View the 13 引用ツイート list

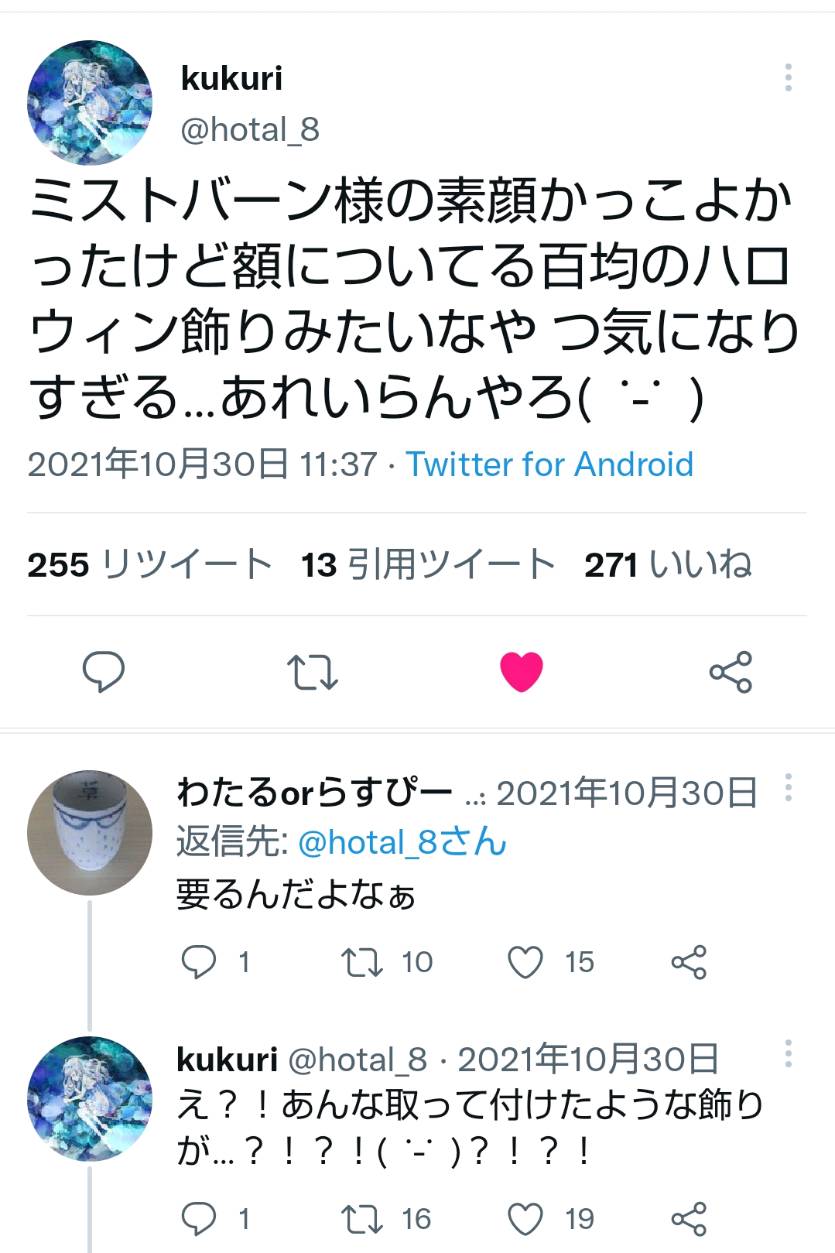pyautogui.click(x=428, y=566)
